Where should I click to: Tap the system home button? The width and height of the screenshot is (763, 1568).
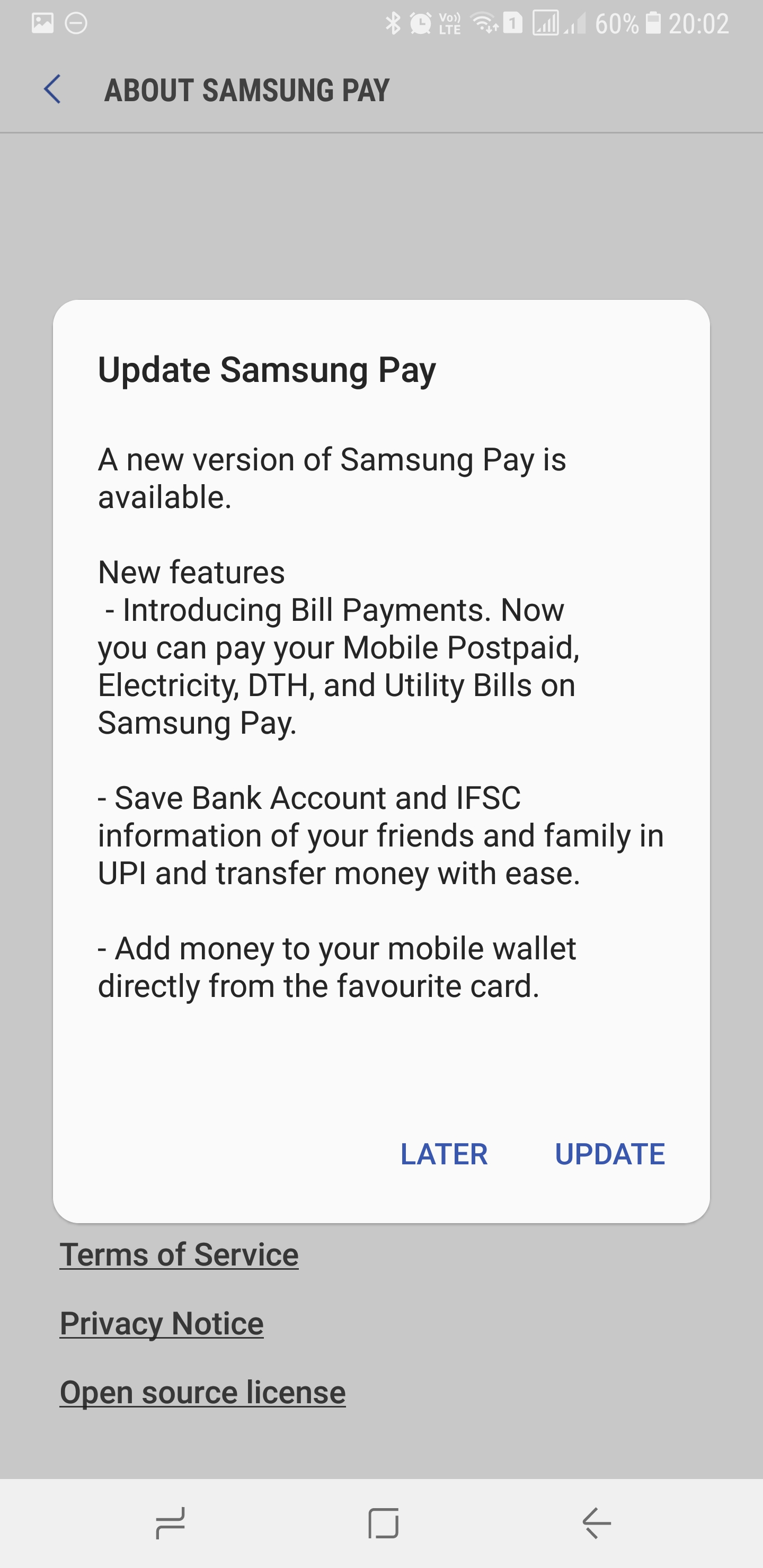[383, 1523]
